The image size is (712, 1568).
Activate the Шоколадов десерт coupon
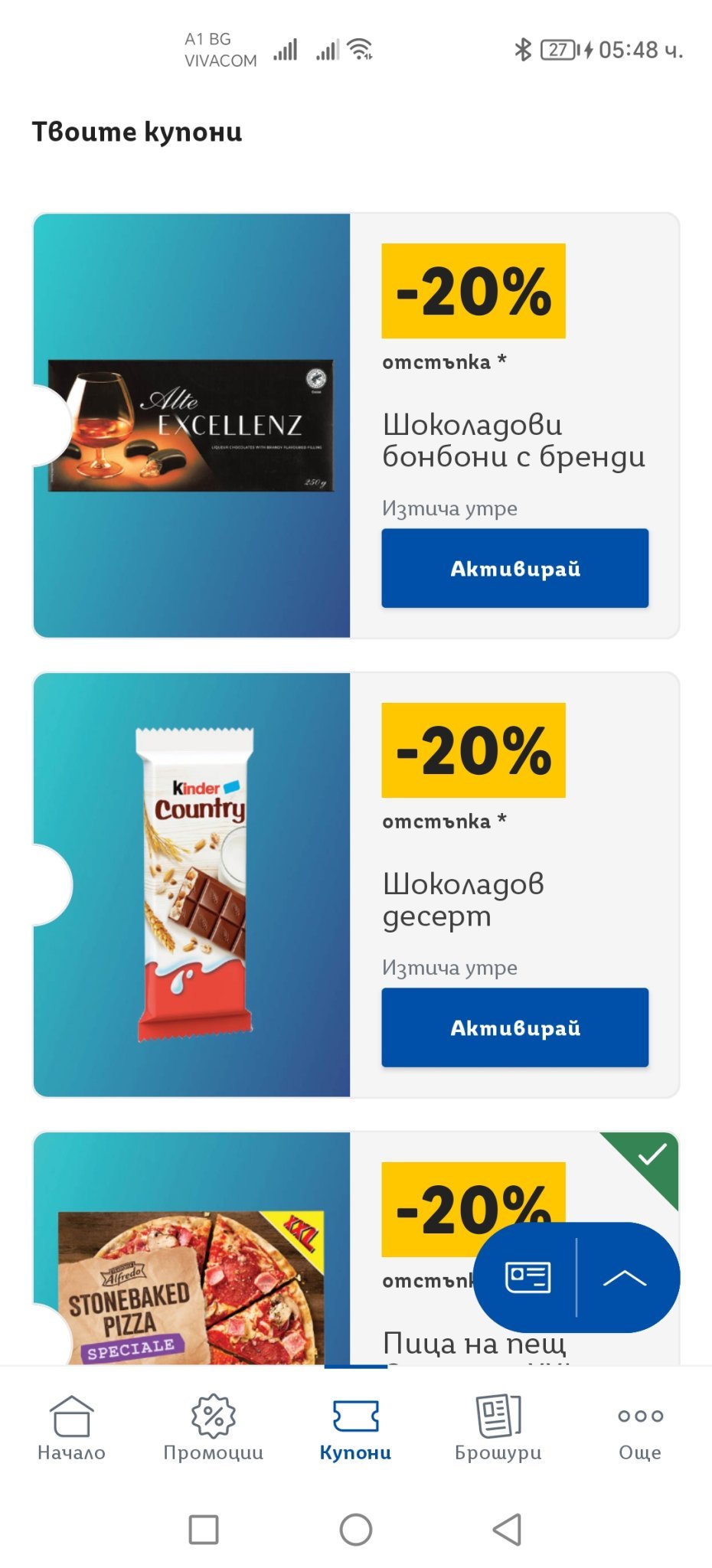tap(514, 1027)
